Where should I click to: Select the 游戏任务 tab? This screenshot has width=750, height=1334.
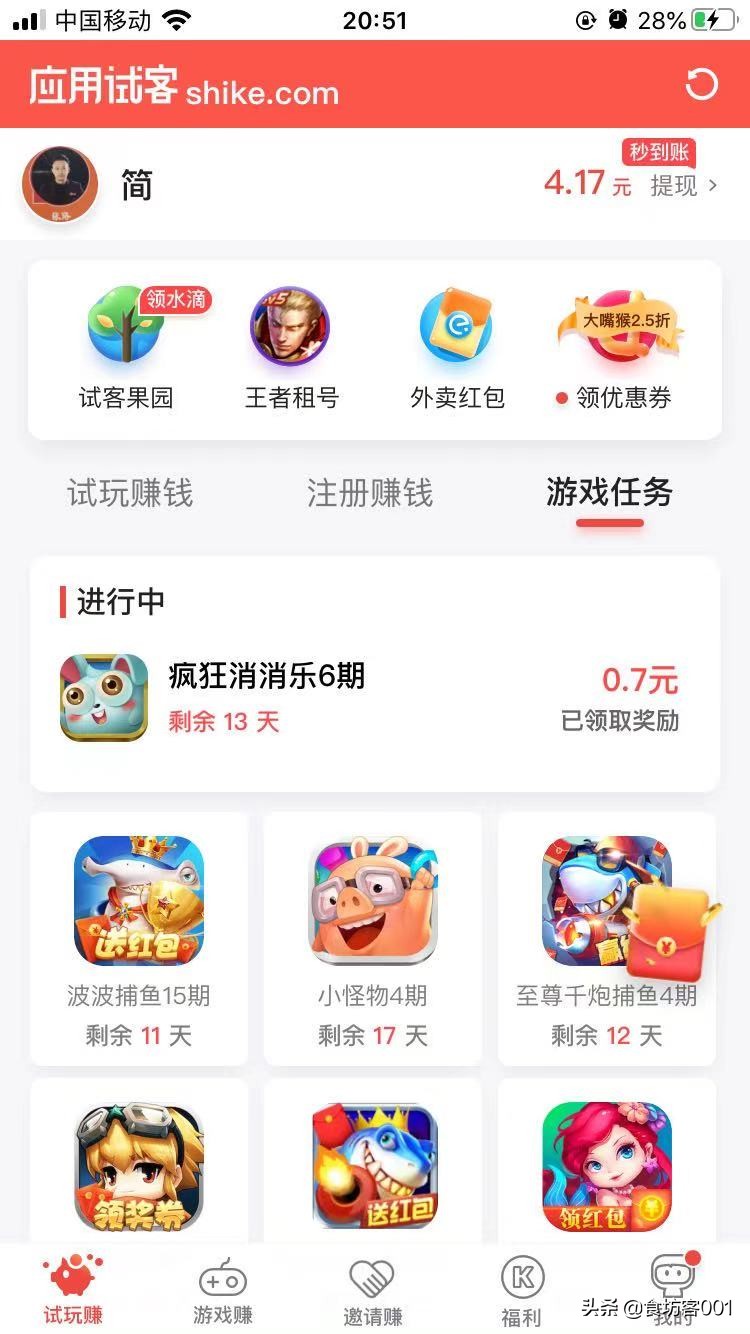click(x=610, y=494)
